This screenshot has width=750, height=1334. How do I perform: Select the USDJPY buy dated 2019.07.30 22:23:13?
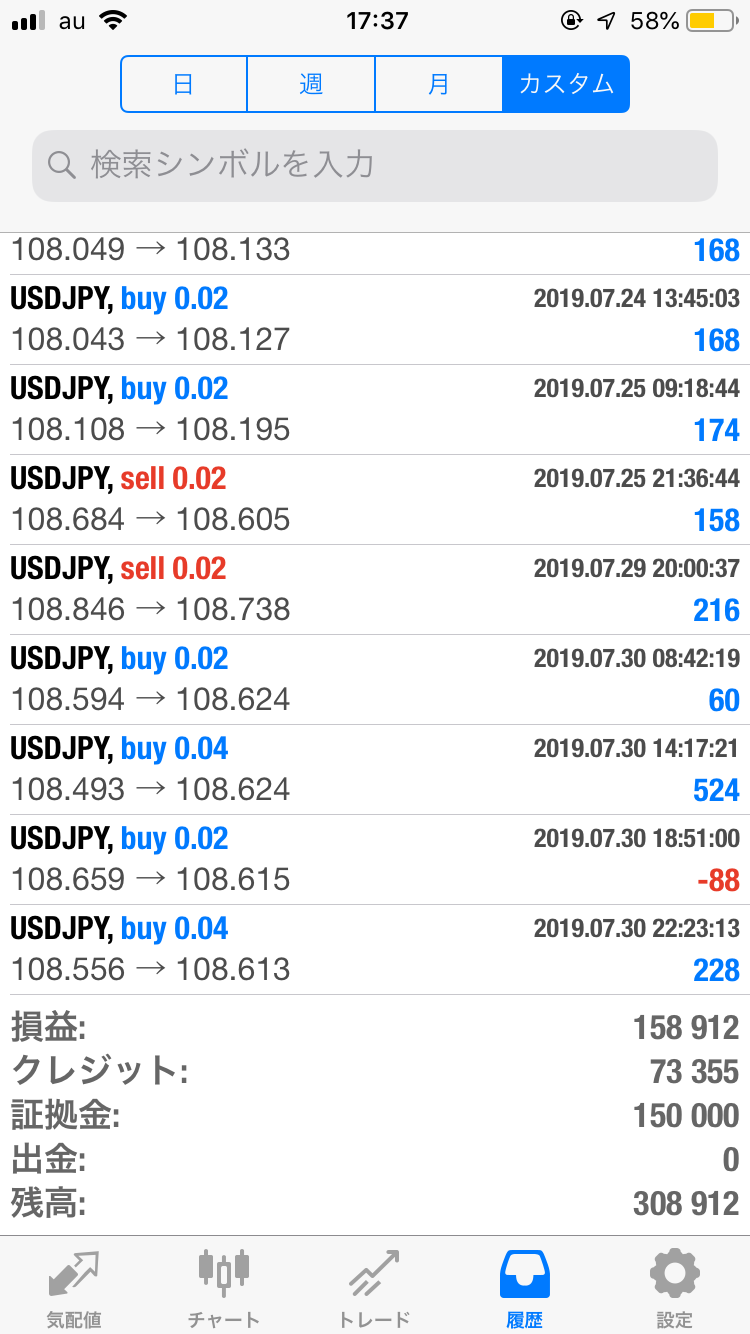click(x=375, y=950)
